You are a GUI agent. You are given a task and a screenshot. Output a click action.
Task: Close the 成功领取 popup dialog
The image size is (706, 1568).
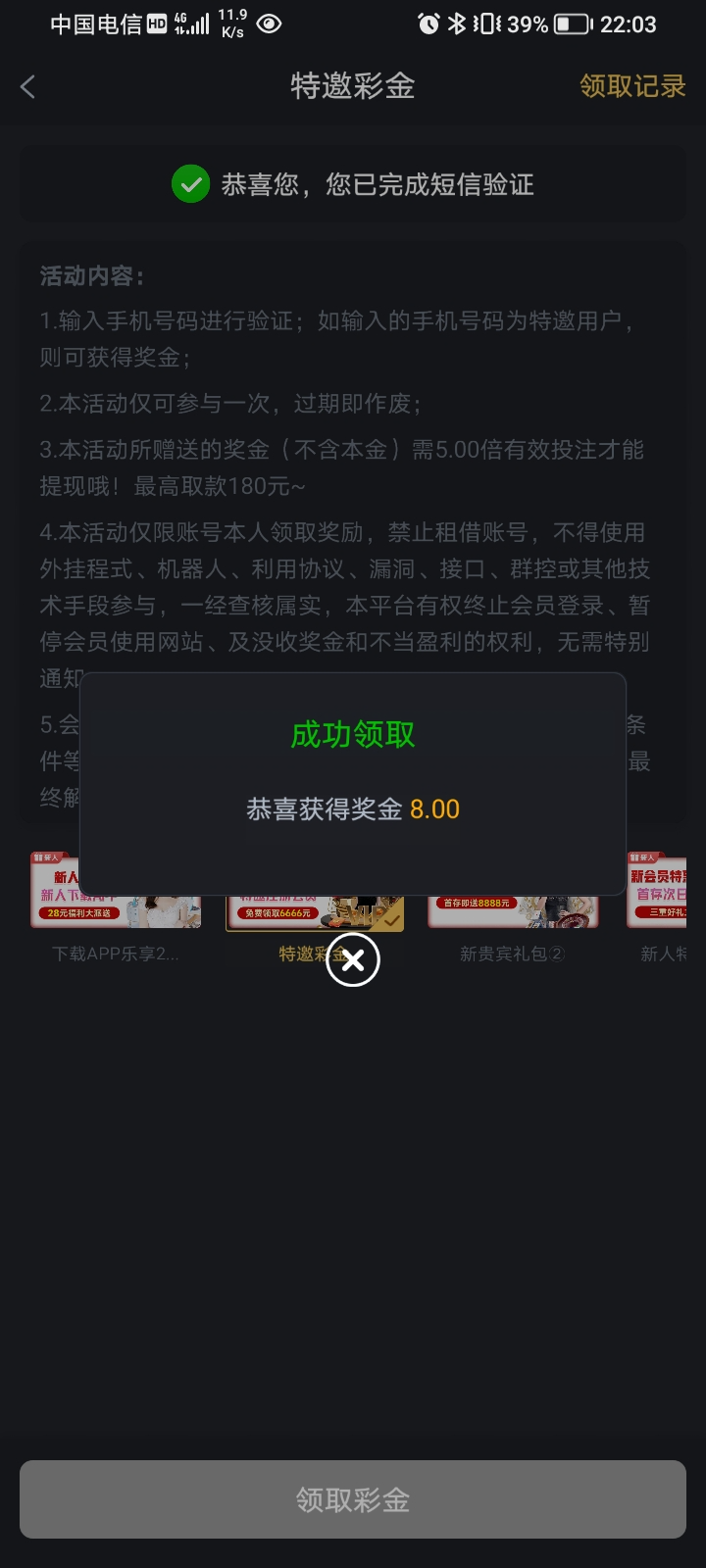[x=353, y=960]
